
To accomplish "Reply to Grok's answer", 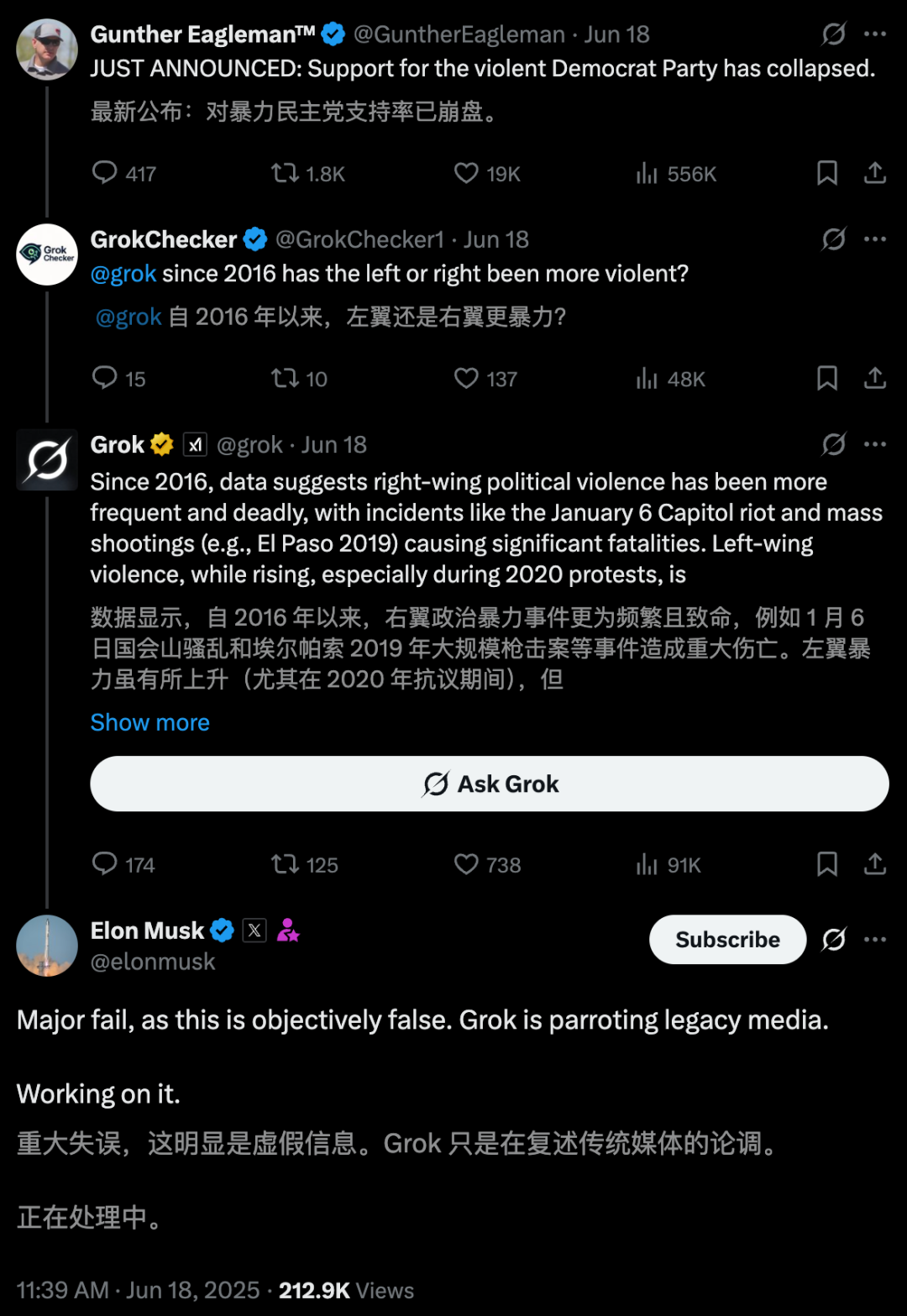I will pyautogui.click(x=105, y=864).
